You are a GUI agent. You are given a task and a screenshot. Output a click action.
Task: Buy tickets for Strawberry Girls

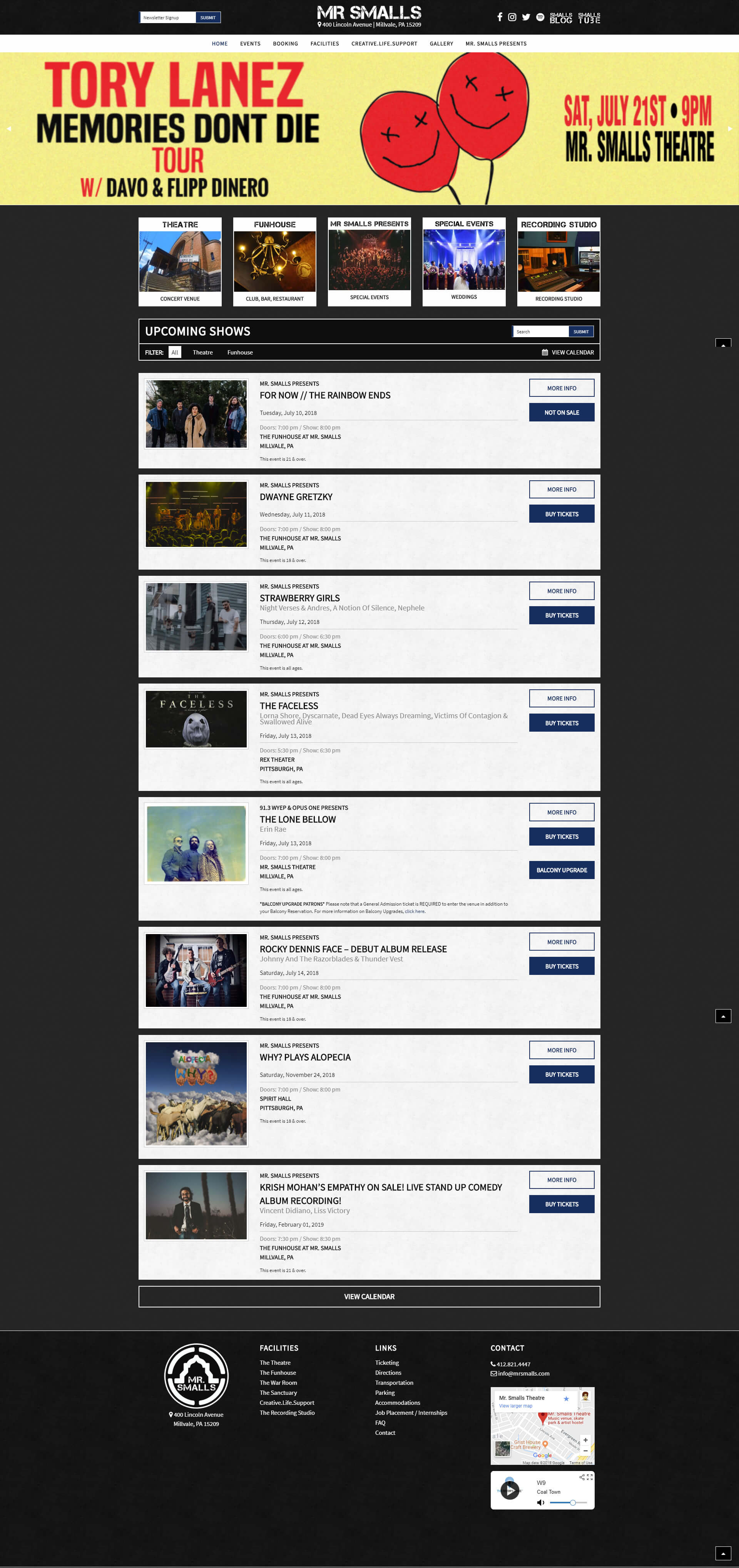tap(561, 615)
